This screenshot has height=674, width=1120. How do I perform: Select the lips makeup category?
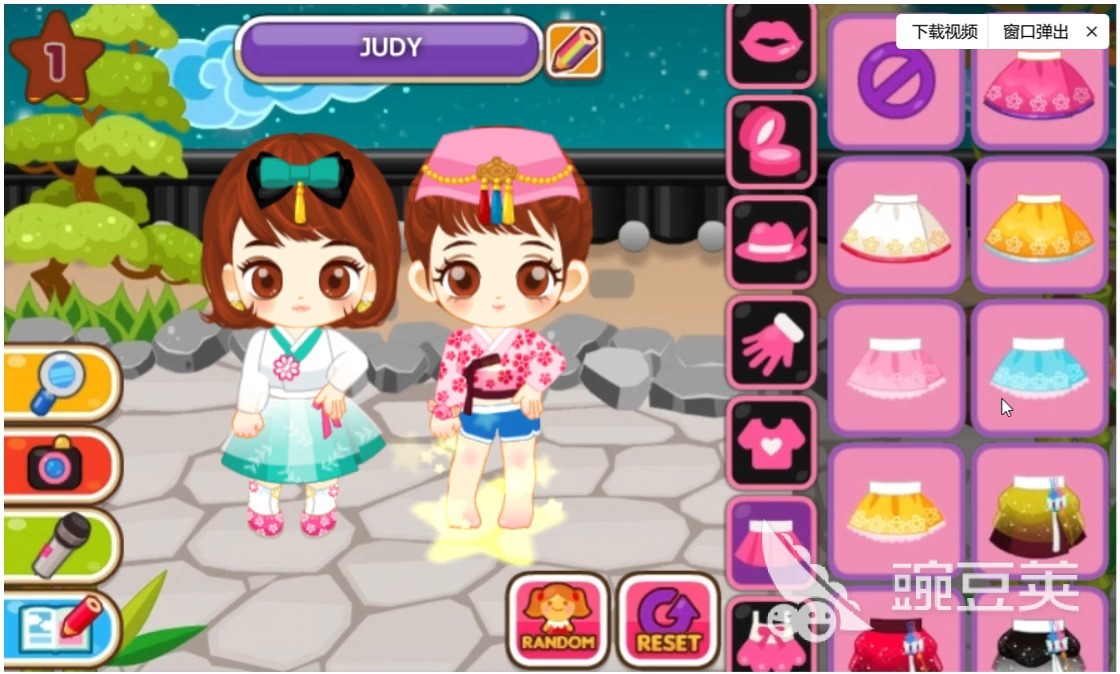[x=771, y=43]
